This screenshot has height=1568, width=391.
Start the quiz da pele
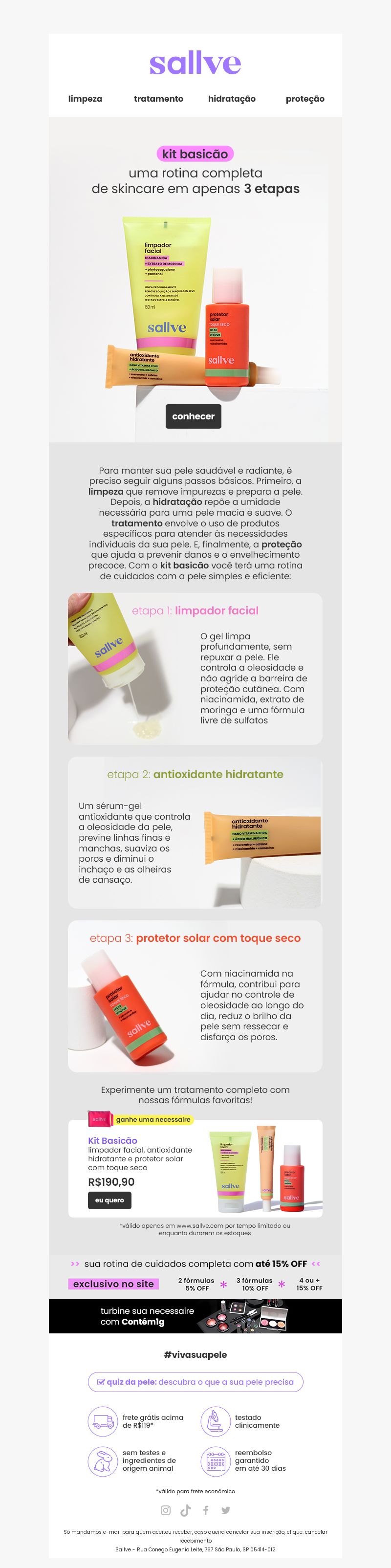tap(195, 1382)
